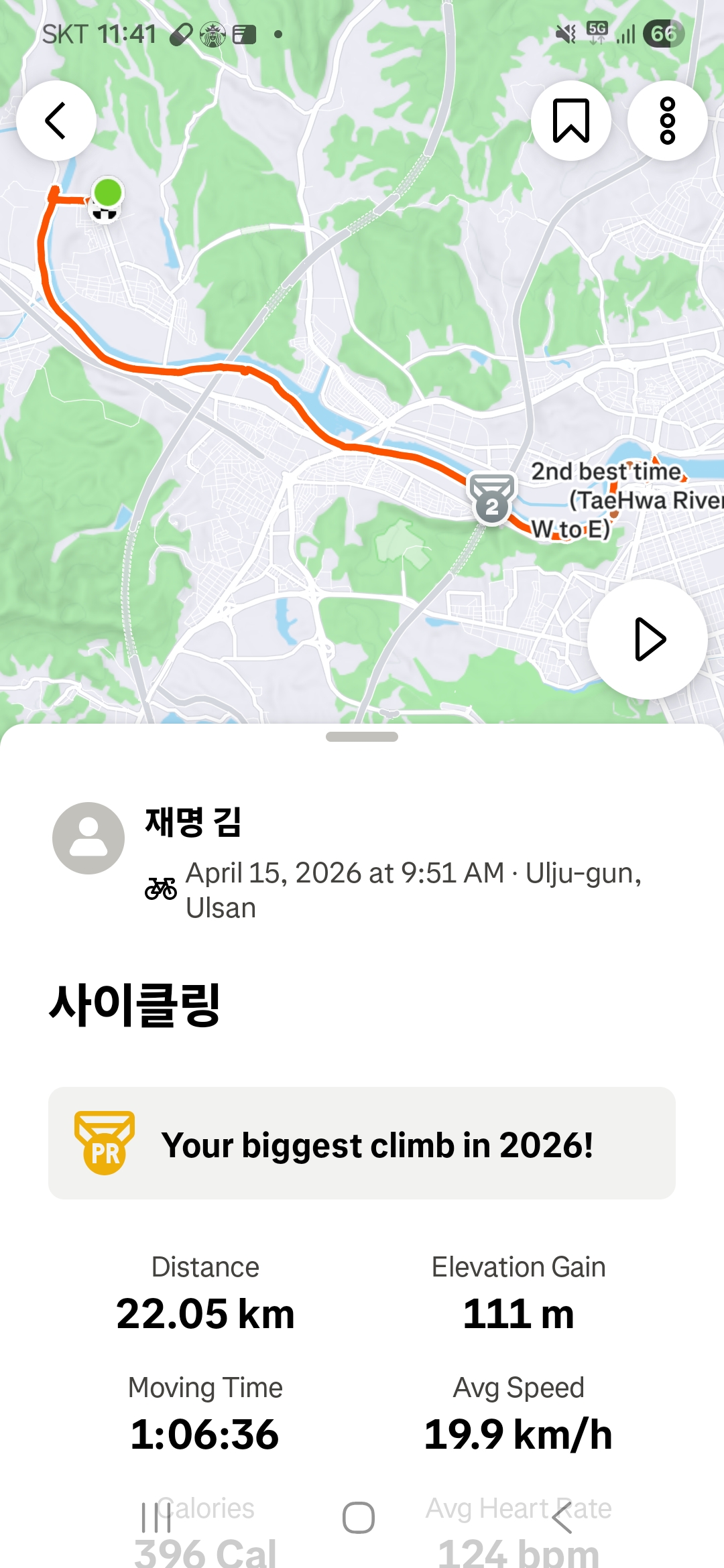Bookmark this cycling activity
724x1568 pixels.
(571, 121)
